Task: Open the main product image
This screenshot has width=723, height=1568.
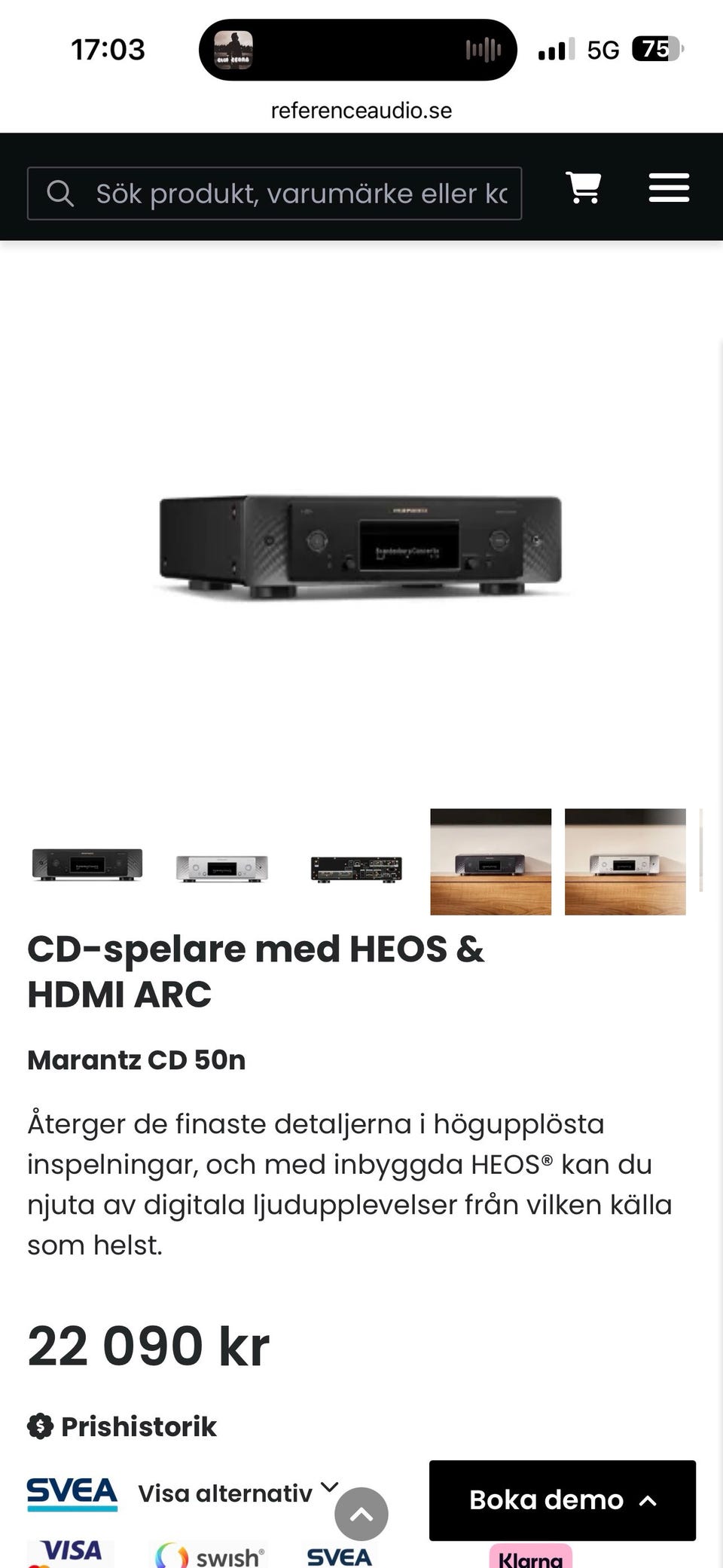Action: pyautogui.click(x=360, y=546)
